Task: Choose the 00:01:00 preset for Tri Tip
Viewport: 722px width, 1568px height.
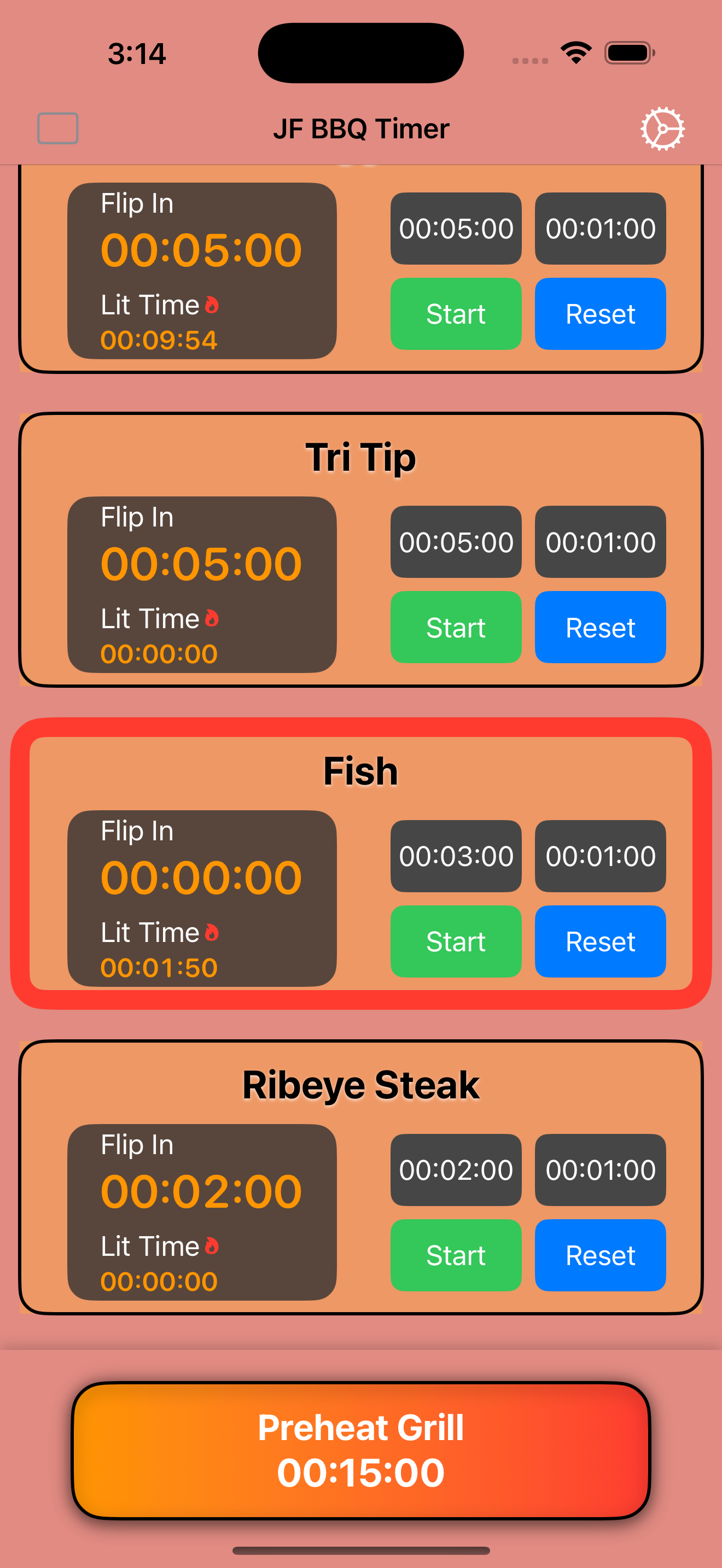Action: click(599, 542)
